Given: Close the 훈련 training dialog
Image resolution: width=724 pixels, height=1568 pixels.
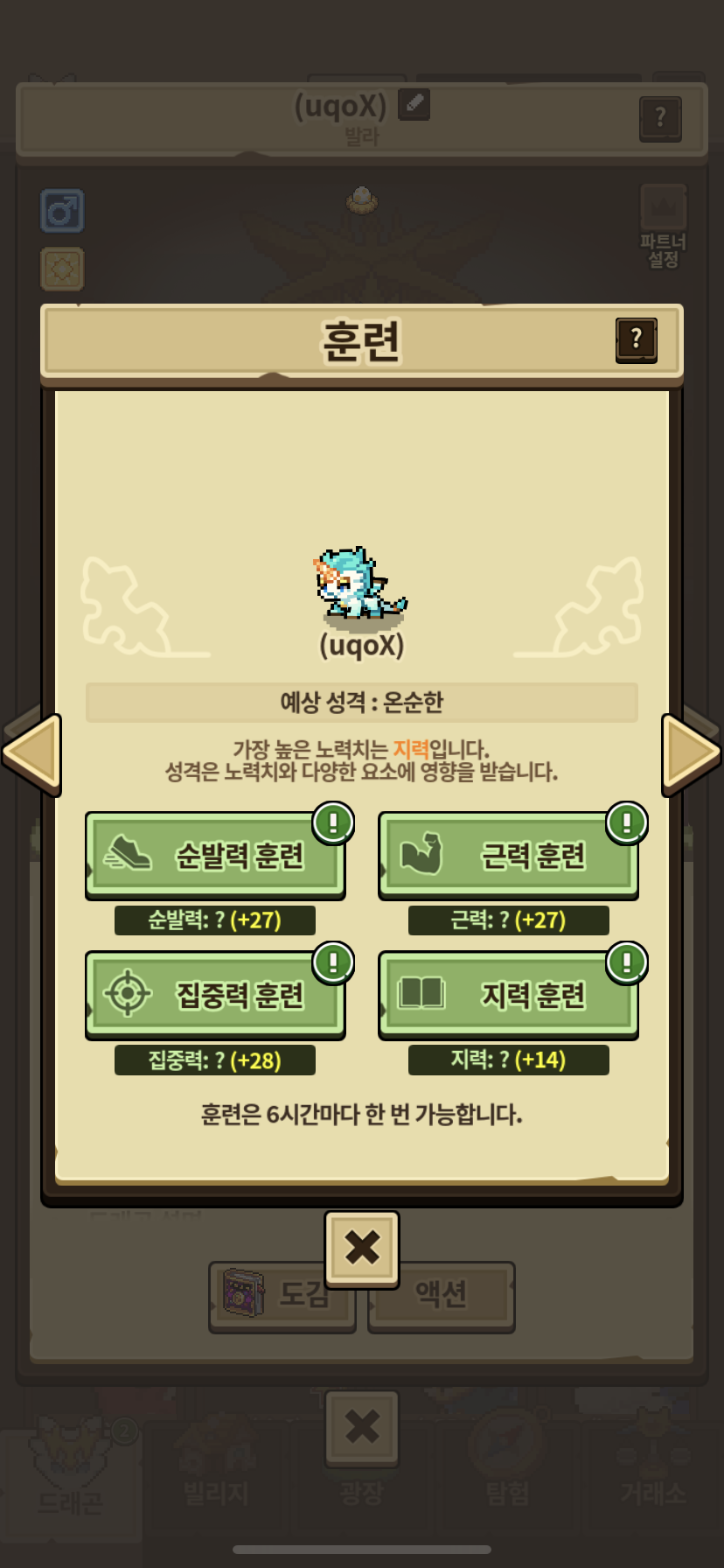Looking at the screenshot, I should tap(362, 1248).
